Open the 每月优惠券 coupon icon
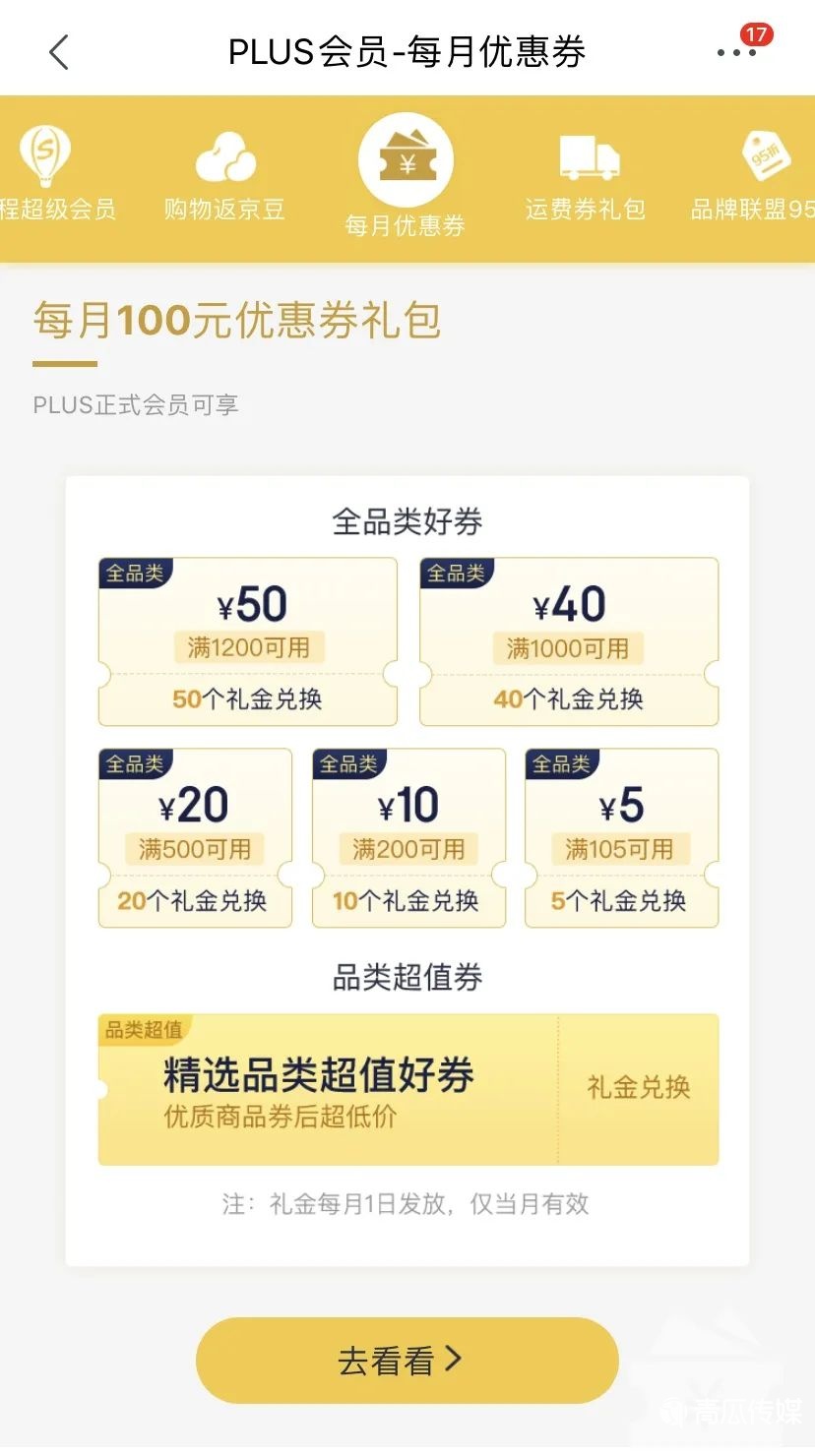Image resolution: width=815 pixels, height=1456 pixels. click(407, 159)
